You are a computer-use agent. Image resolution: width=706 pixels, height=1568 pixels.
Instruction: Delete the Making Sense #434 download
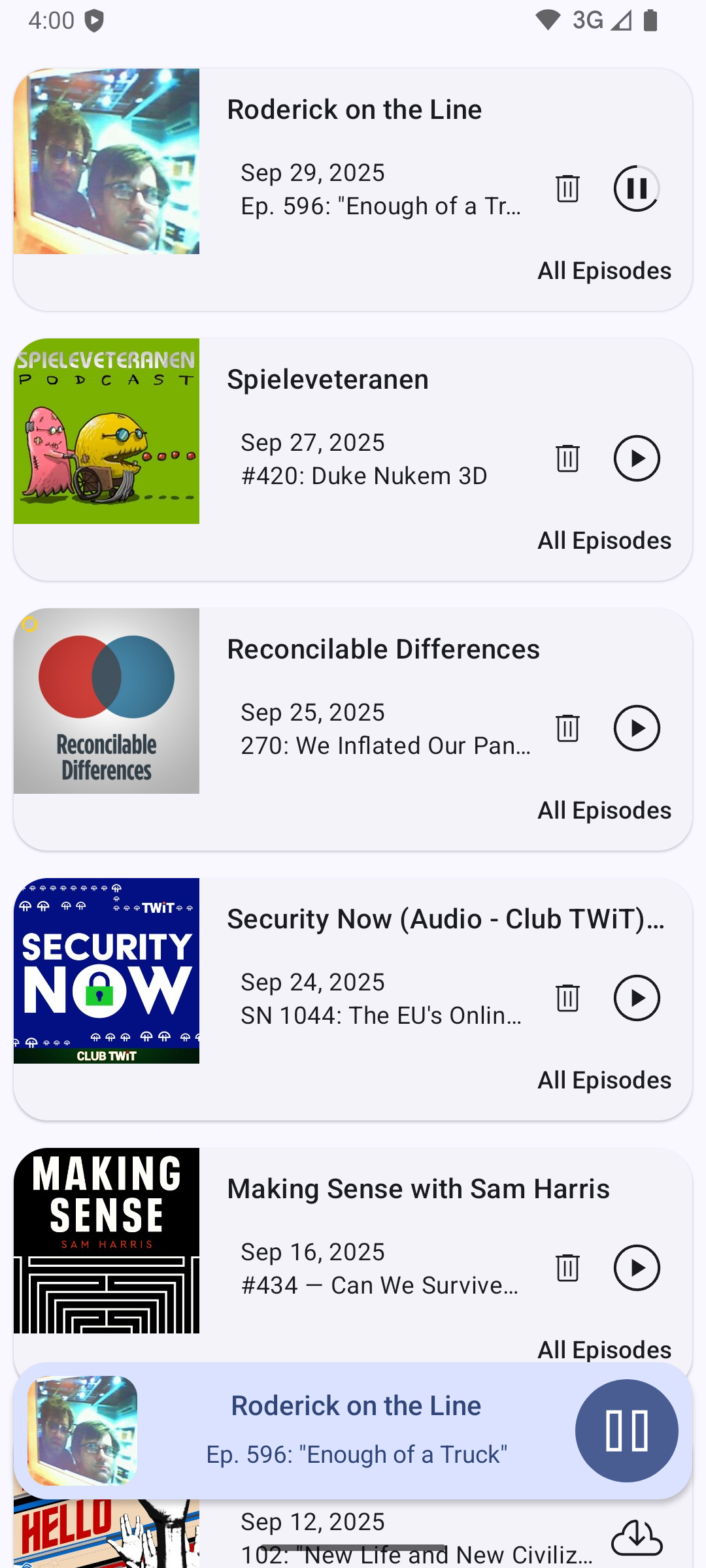(x=567, y=1268)
